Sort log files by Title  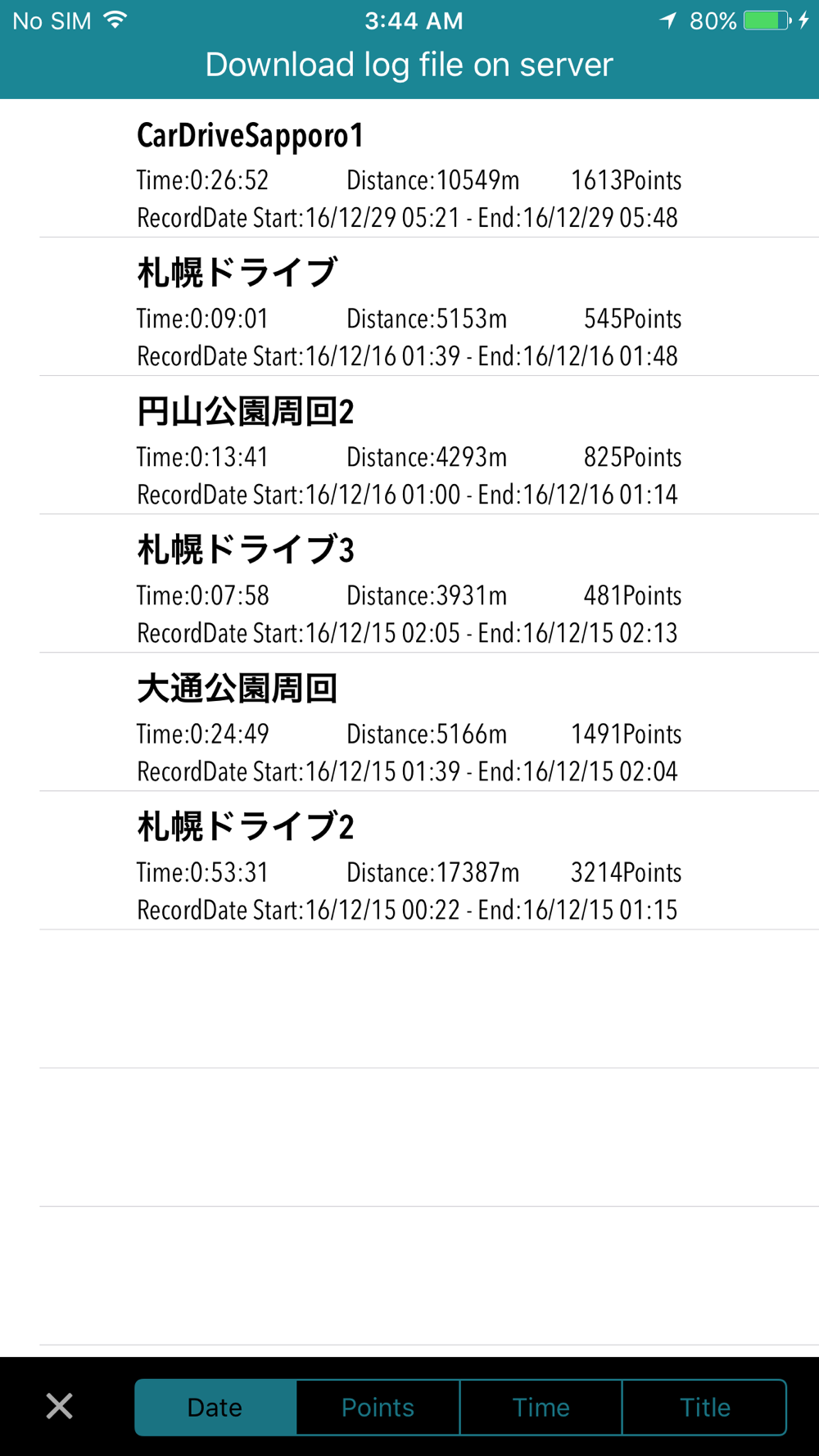704,1408
